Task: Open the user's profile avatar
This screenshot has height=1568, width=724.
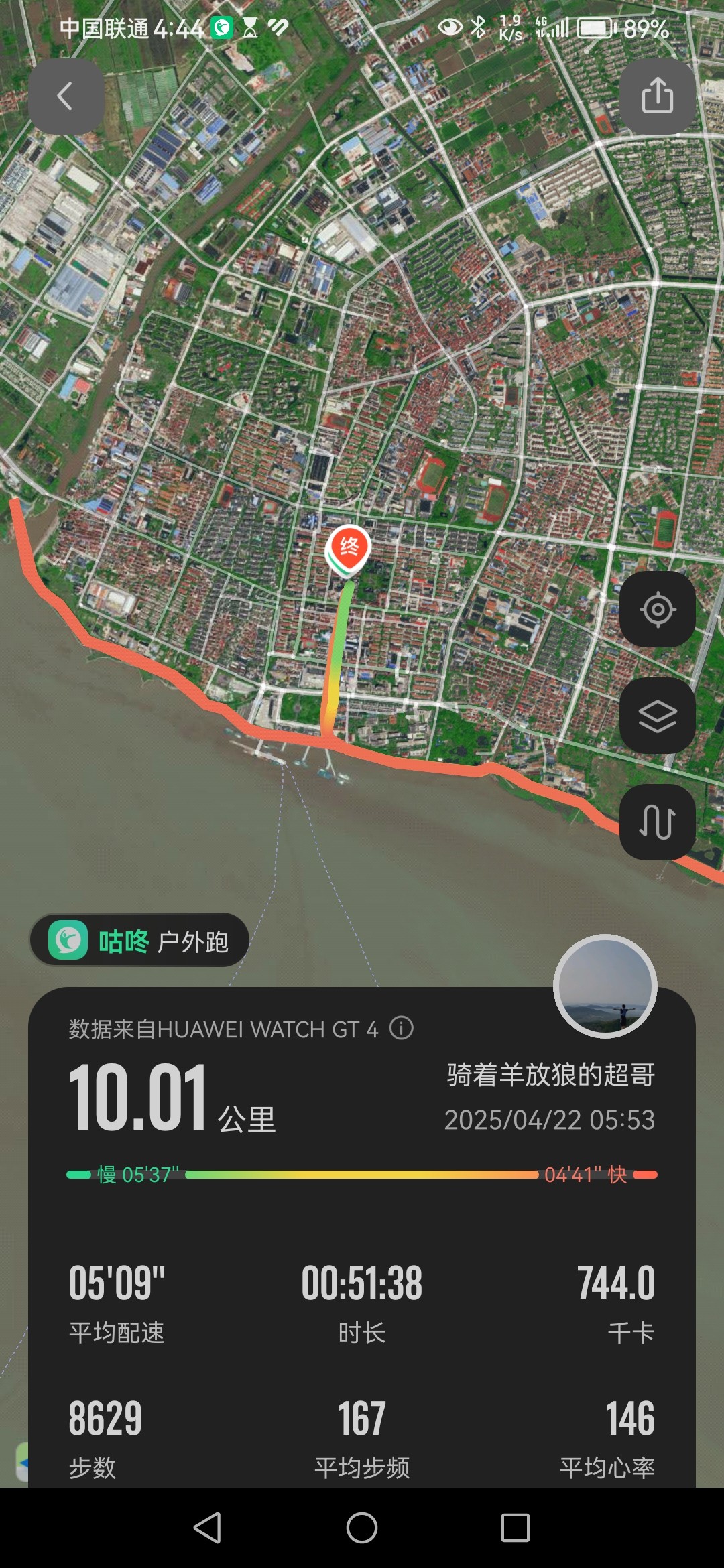Action: 605,986
